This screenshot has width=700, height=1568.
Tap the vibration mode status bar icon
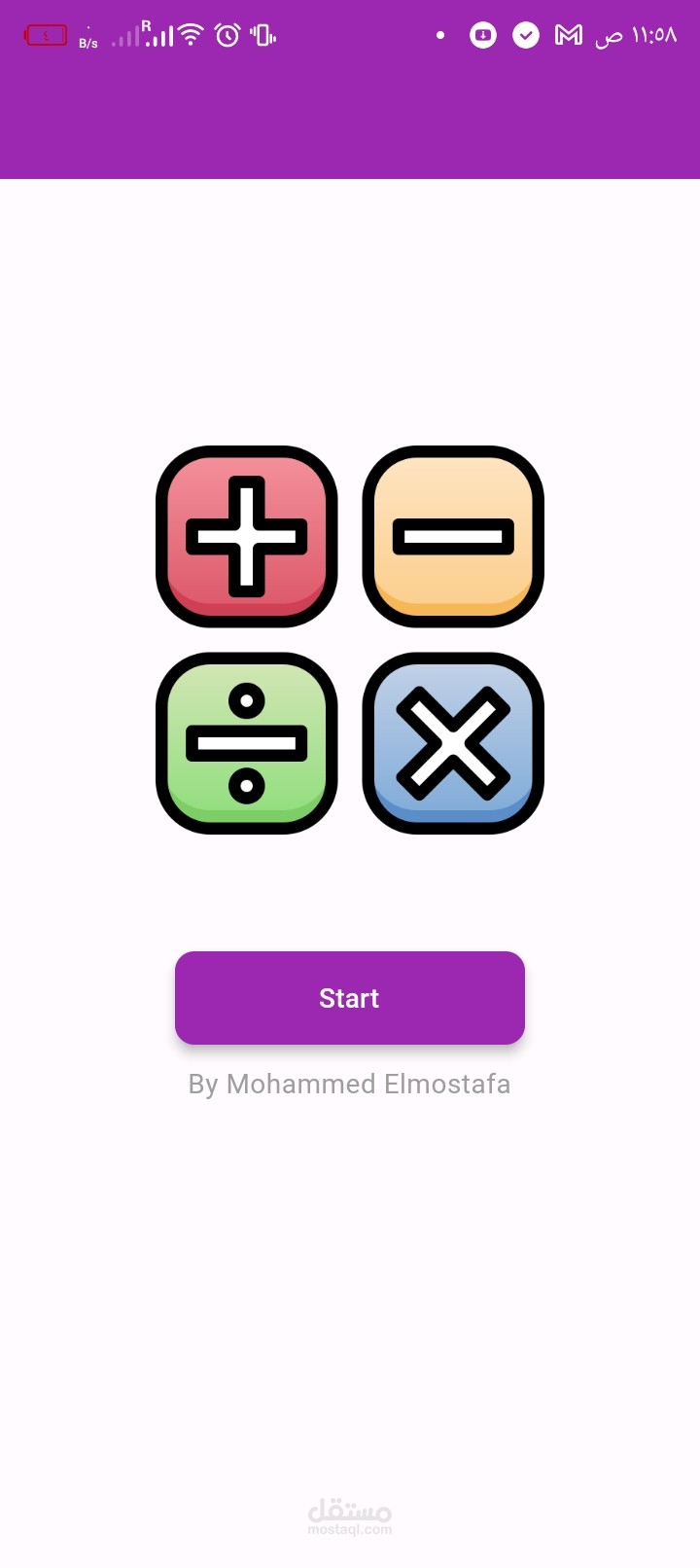pyautogui.click(x=262, y=34)
